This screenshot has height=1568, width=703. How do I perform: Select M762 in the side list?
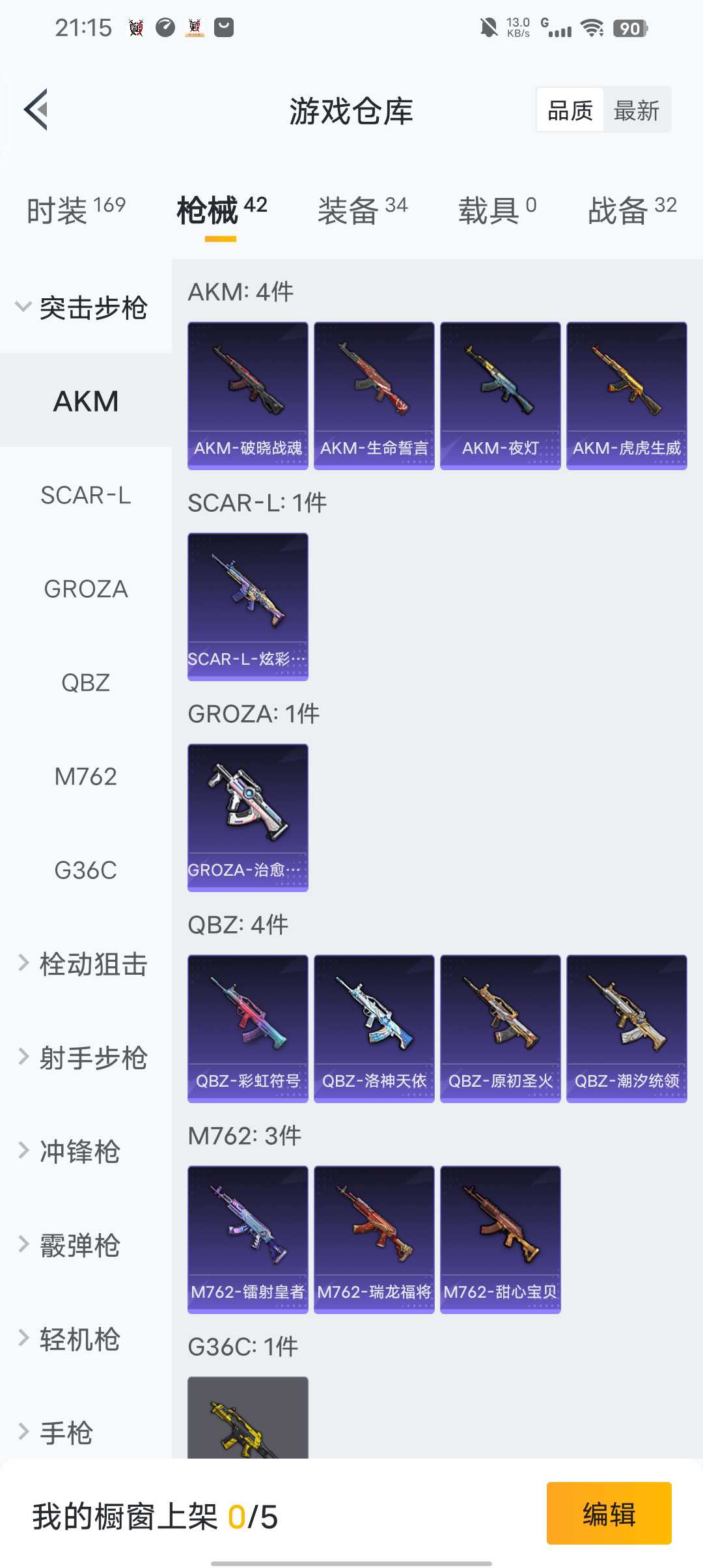point(86,777)
